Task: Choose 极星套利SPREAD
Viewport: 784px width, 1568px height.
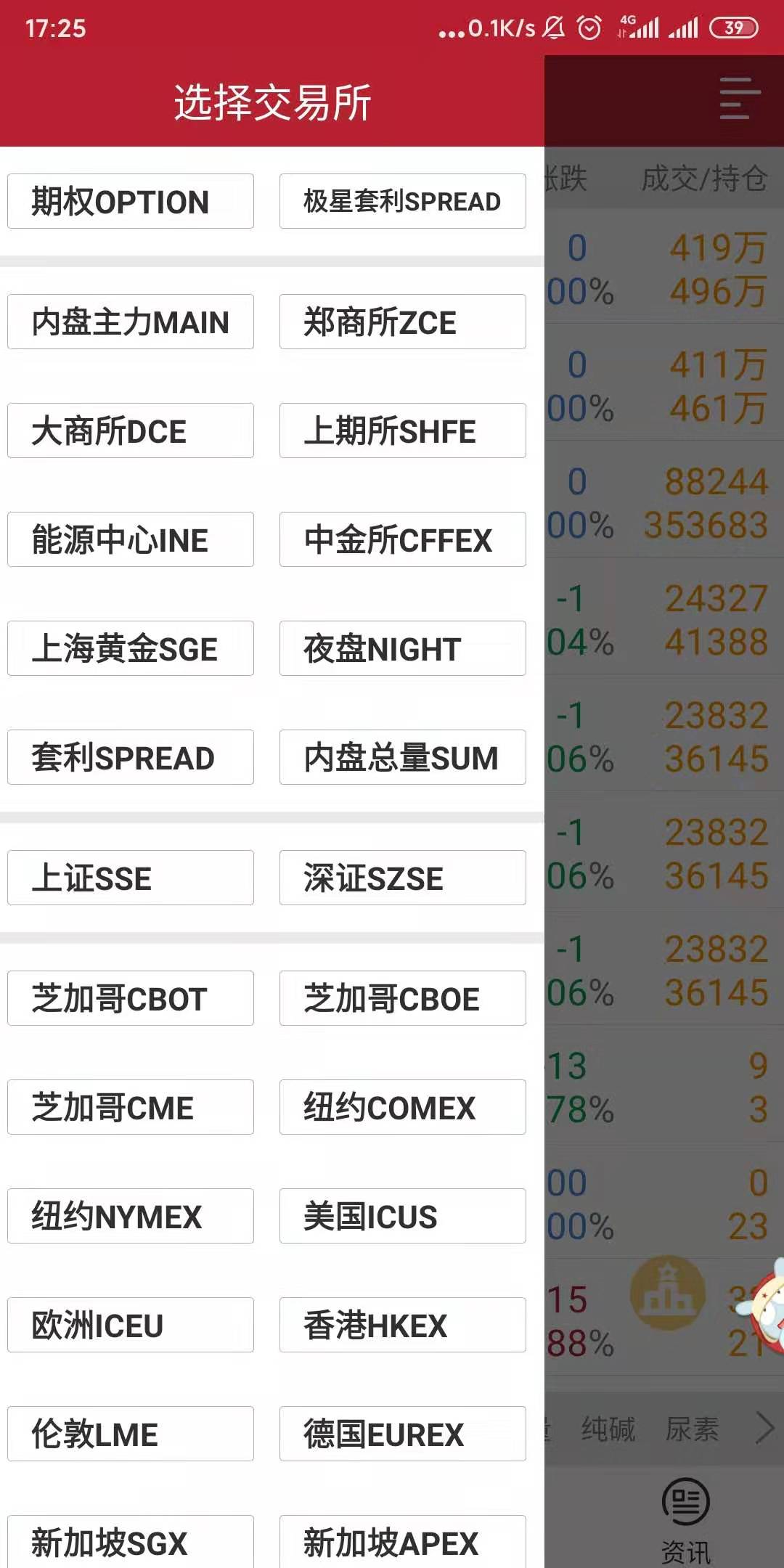Action: (x=403, y=201)
